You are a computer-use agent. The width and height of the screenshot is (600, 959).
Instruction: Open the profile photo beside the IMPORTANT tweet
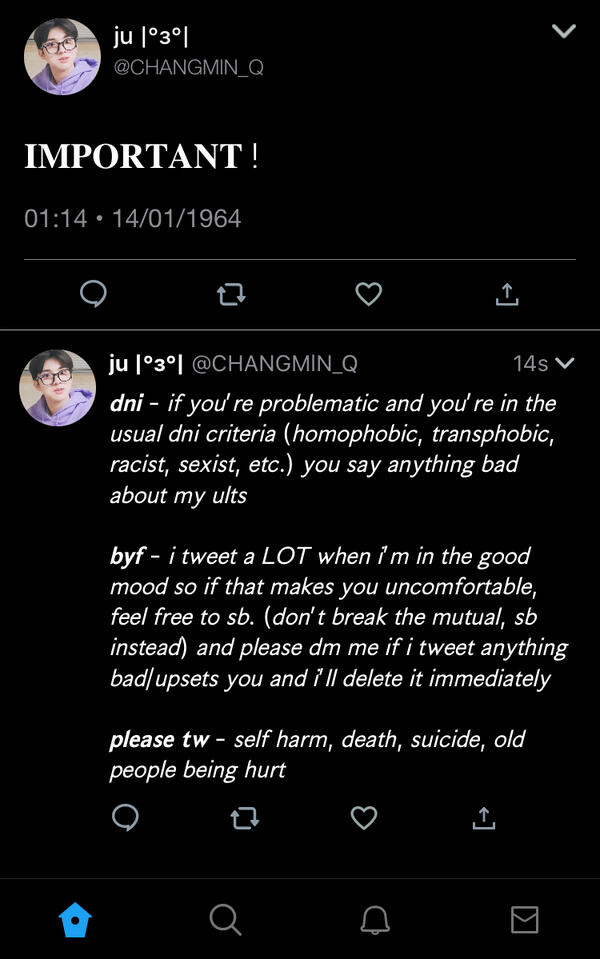(x=62, y=57)
